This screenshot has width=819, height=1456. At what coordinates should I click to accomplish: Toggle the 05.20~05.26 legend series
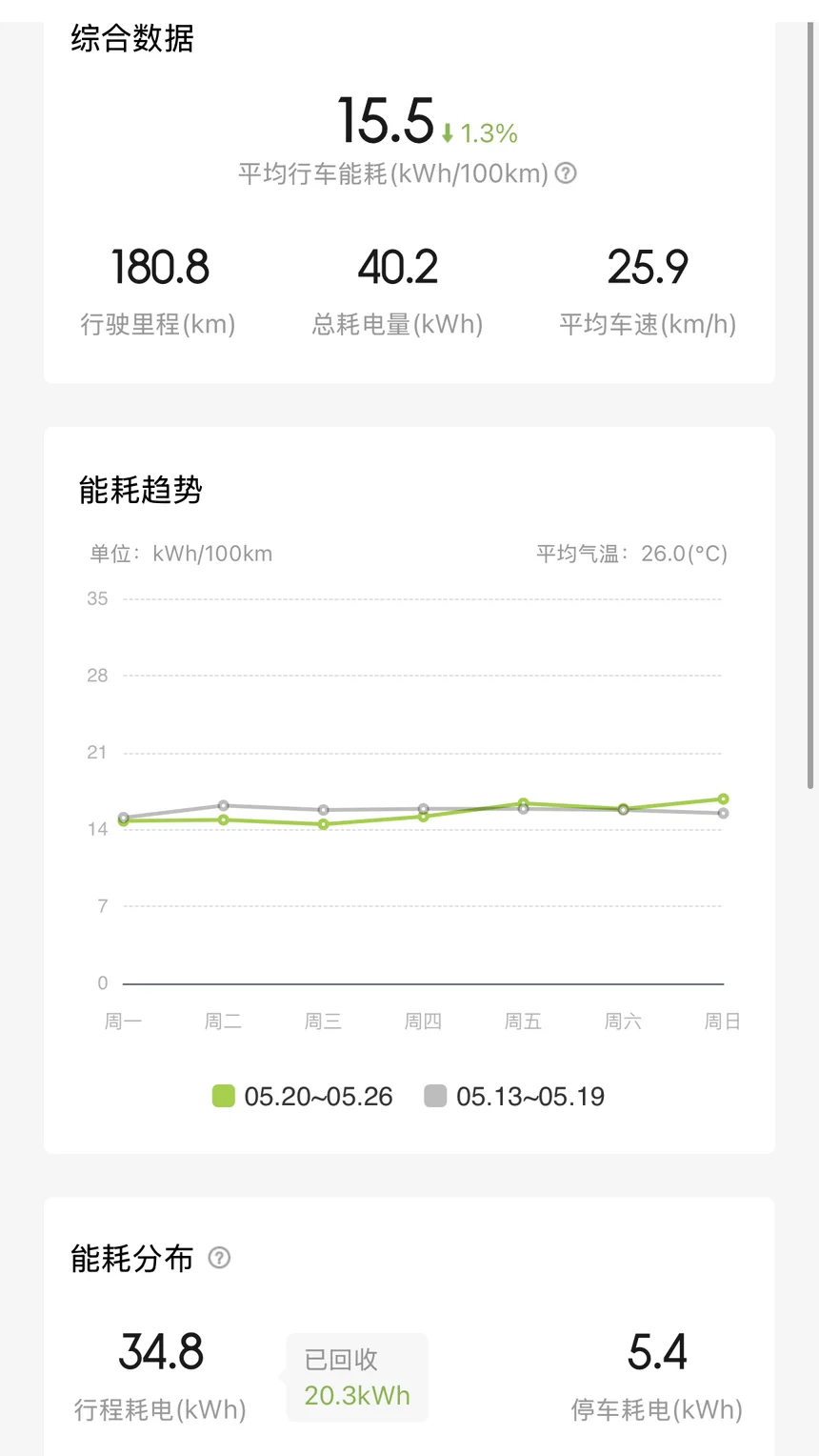tap(302, 1096)
